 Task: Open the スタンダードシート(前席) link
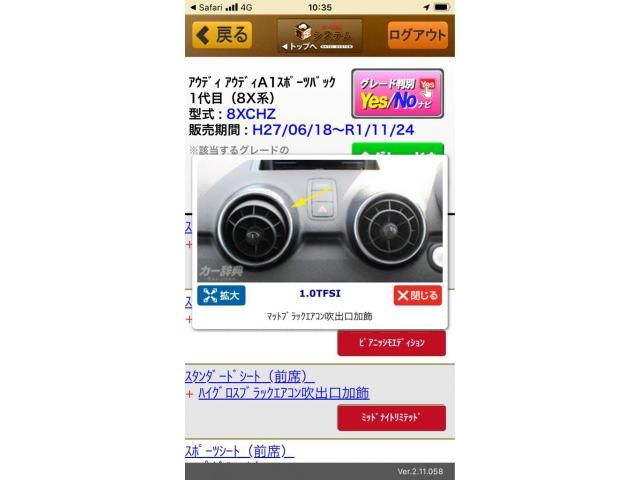[250, 377]
